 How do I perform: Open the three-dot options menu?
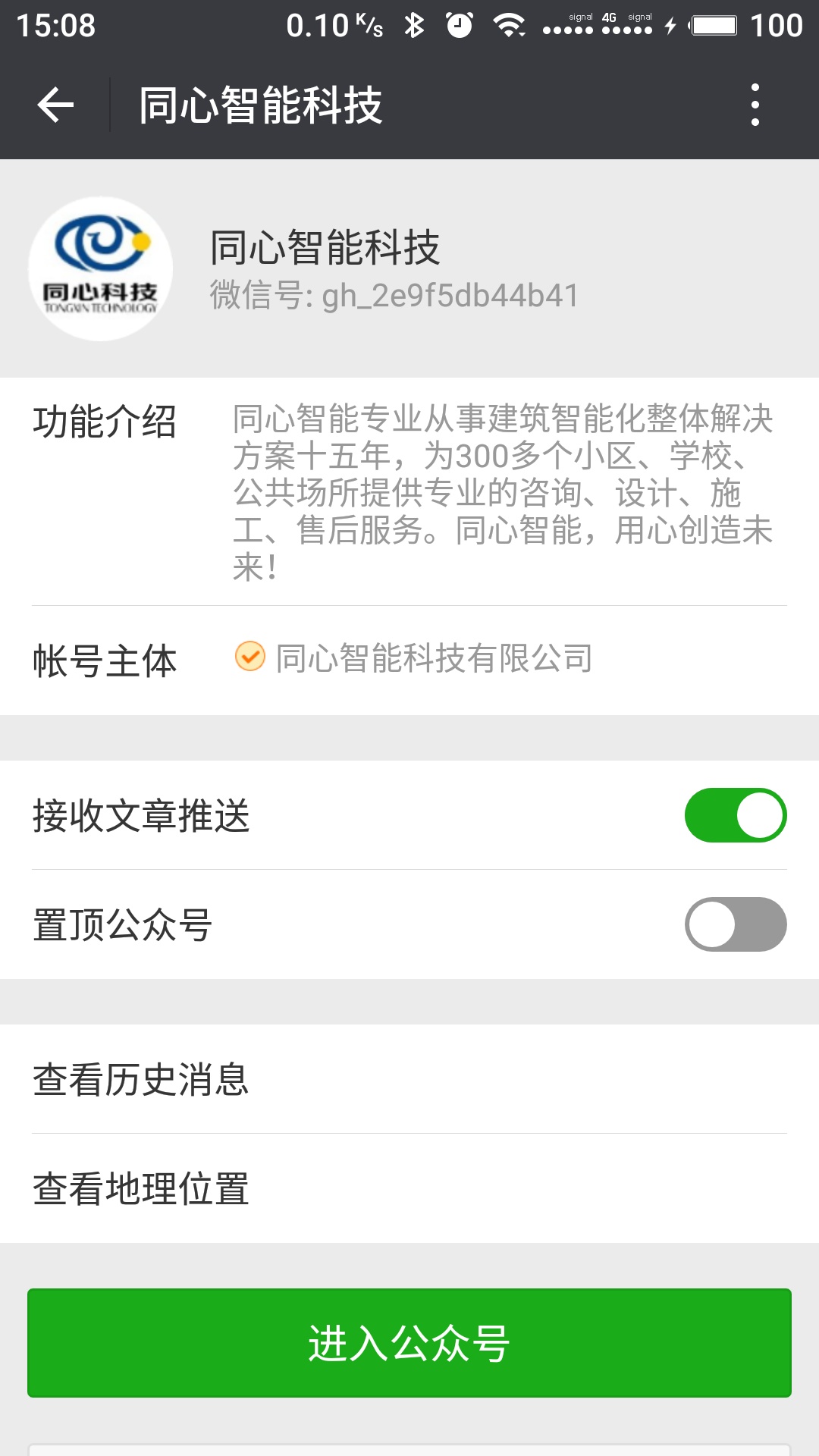pyautogui.click(x=754, y=106)
